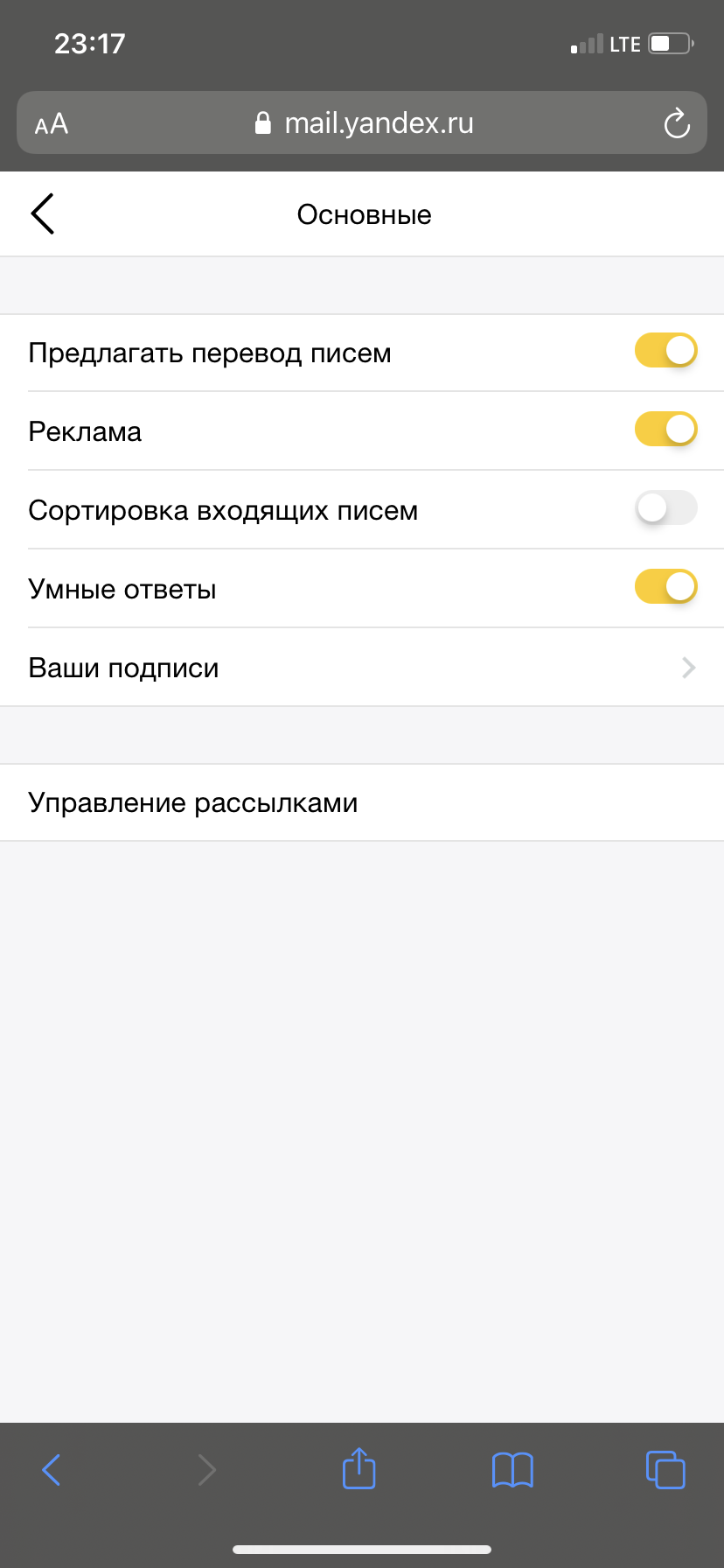Open Safari bookmarks
The image size is (724, 1568).
(x=512, y=1470)
